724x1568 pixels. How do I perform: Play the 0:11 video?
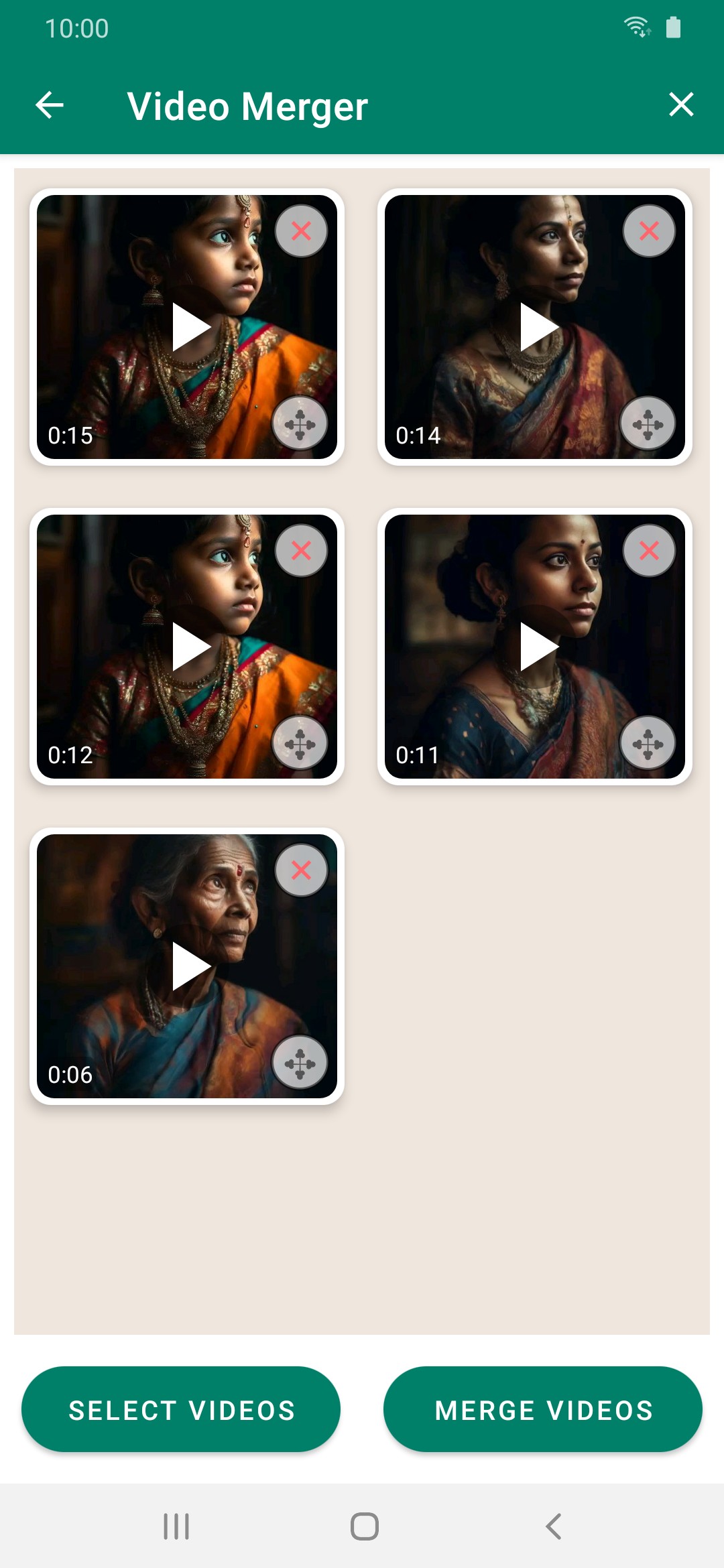click(538, 647)
